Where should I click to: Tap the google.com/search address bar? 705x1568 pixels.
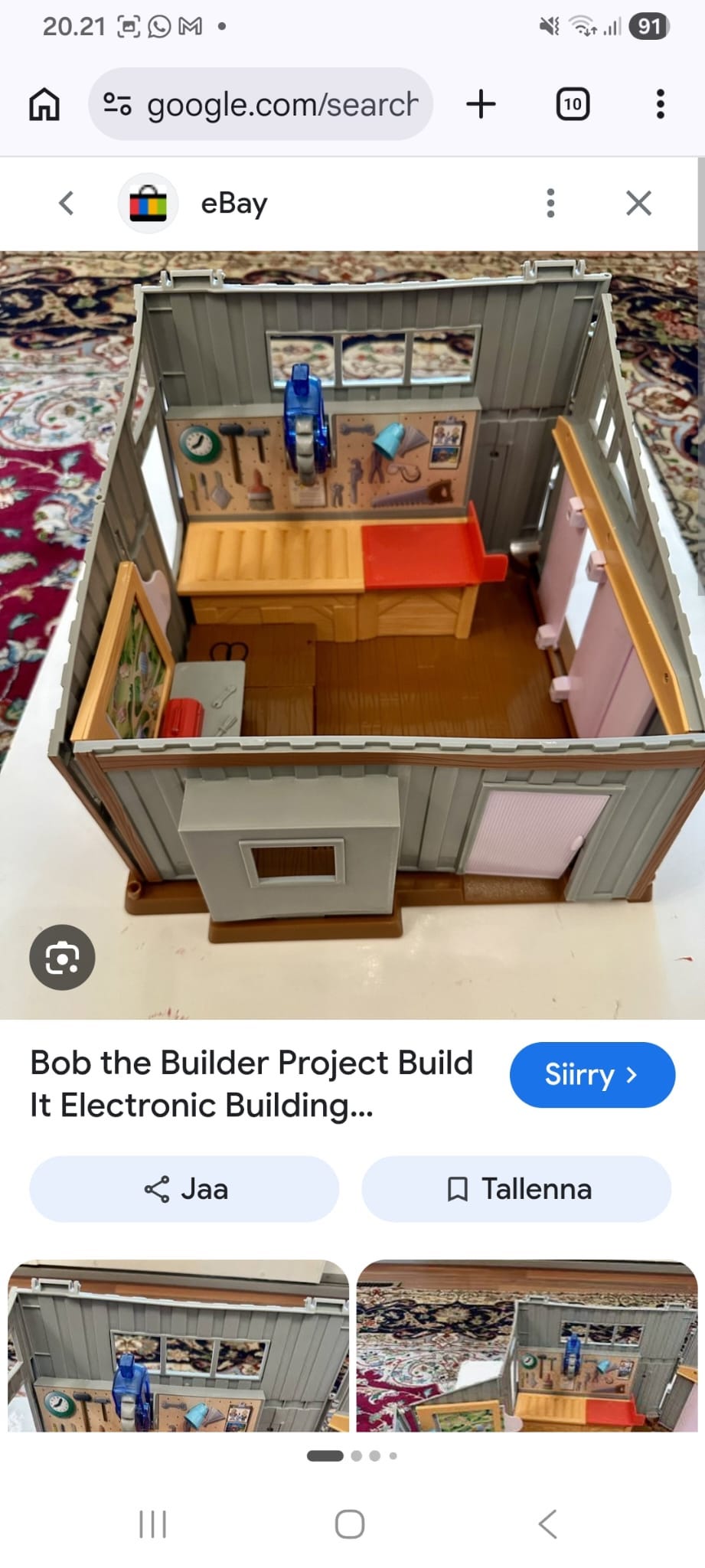[x=261, y=104]
